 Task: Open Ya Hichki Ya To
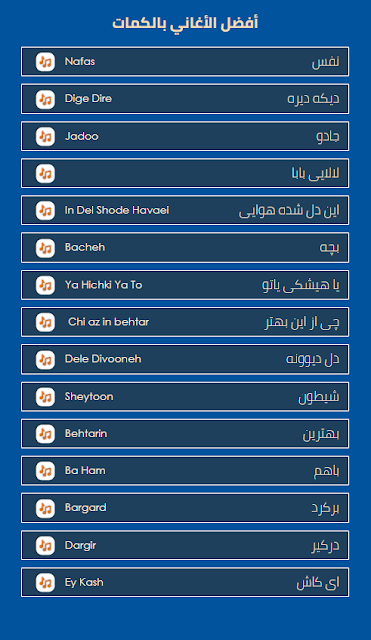click(x=185, y=285)
